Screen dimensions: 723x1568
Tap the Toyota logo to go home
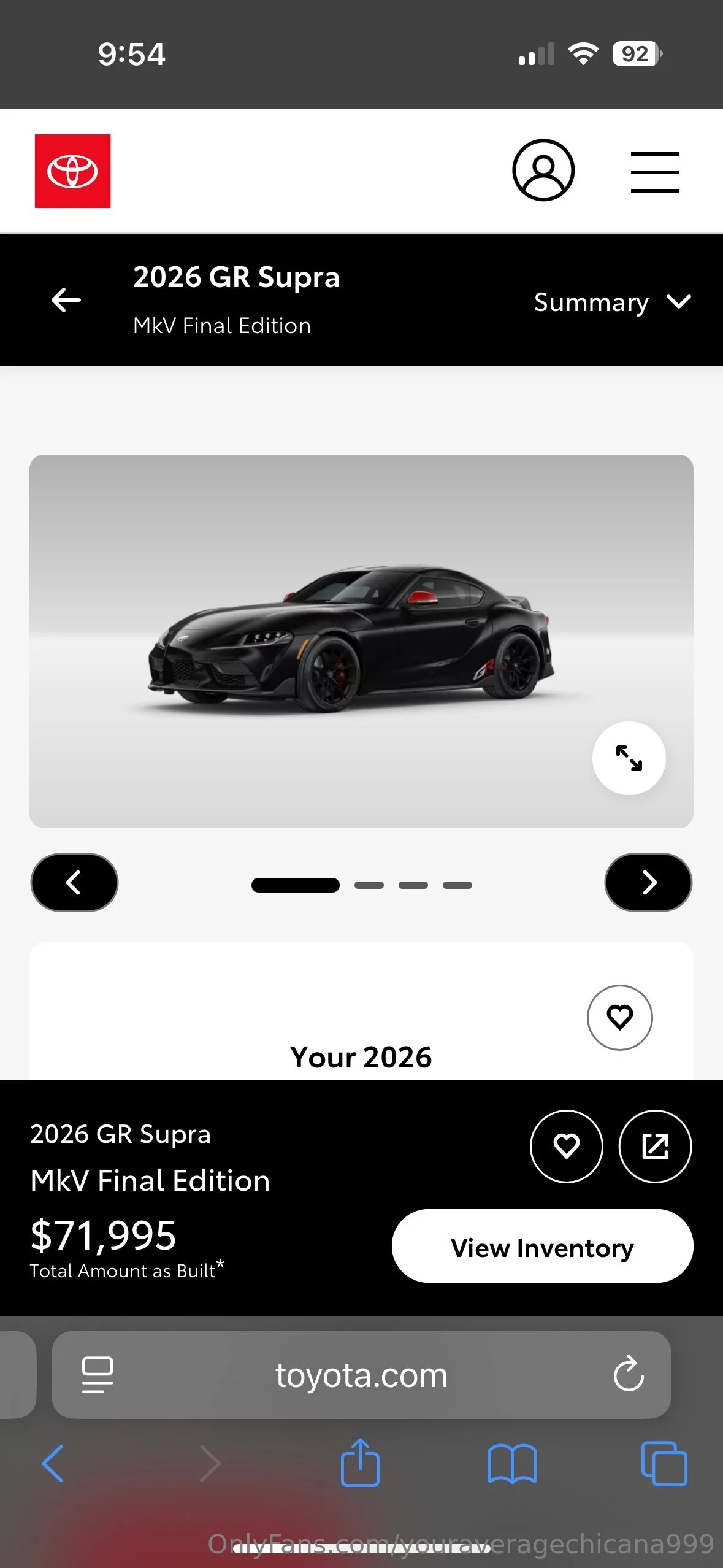[x=72, y=171]
